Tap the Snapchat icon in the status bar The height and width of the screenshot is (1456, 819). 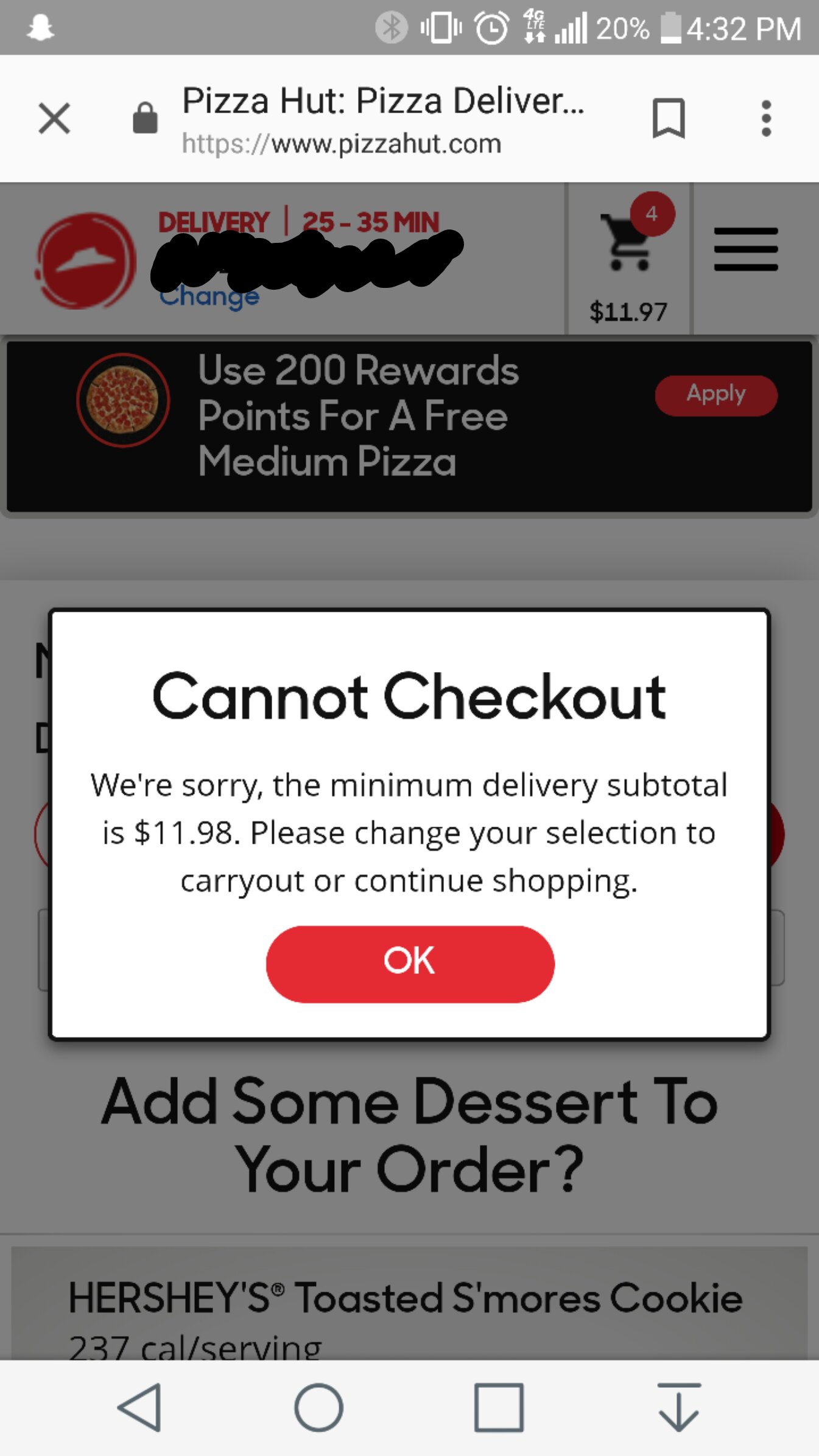pyautogui.click(x=41, y=27)
